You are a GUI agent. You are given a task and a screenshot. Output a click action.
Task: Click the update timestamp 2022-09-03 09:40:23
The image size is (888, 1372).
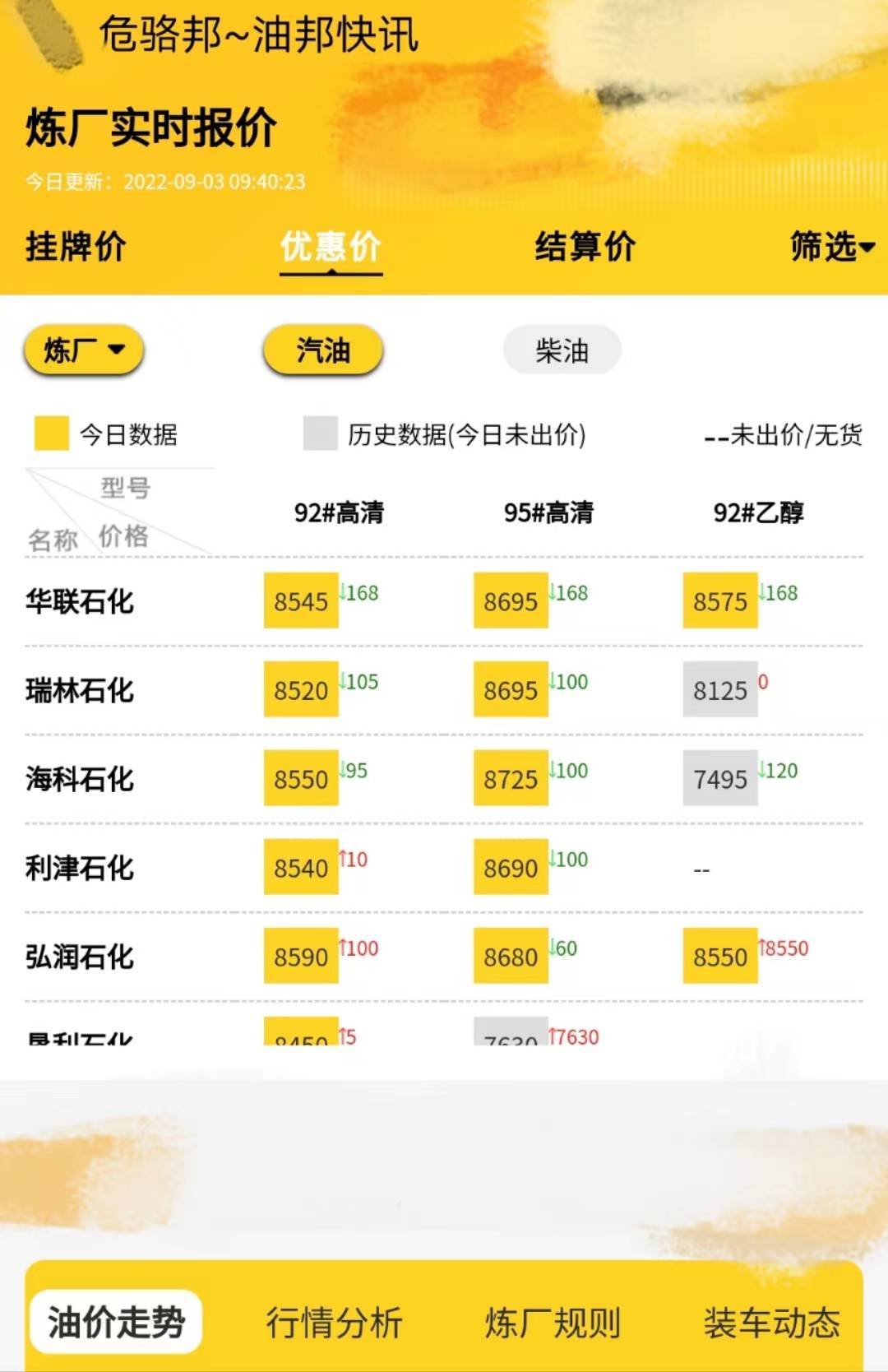[x=215, y=183]
